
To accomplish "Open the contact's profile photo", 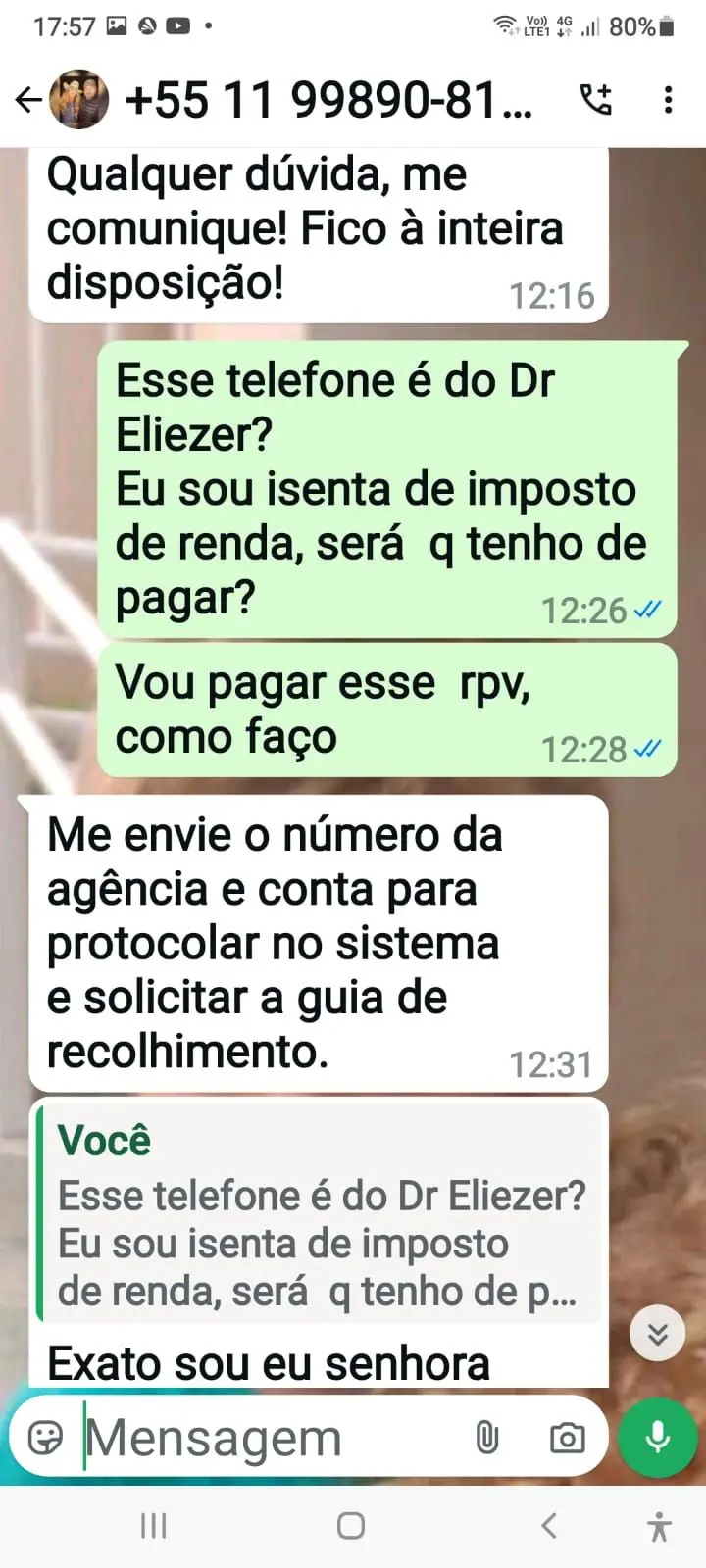I will pos(79,99).
